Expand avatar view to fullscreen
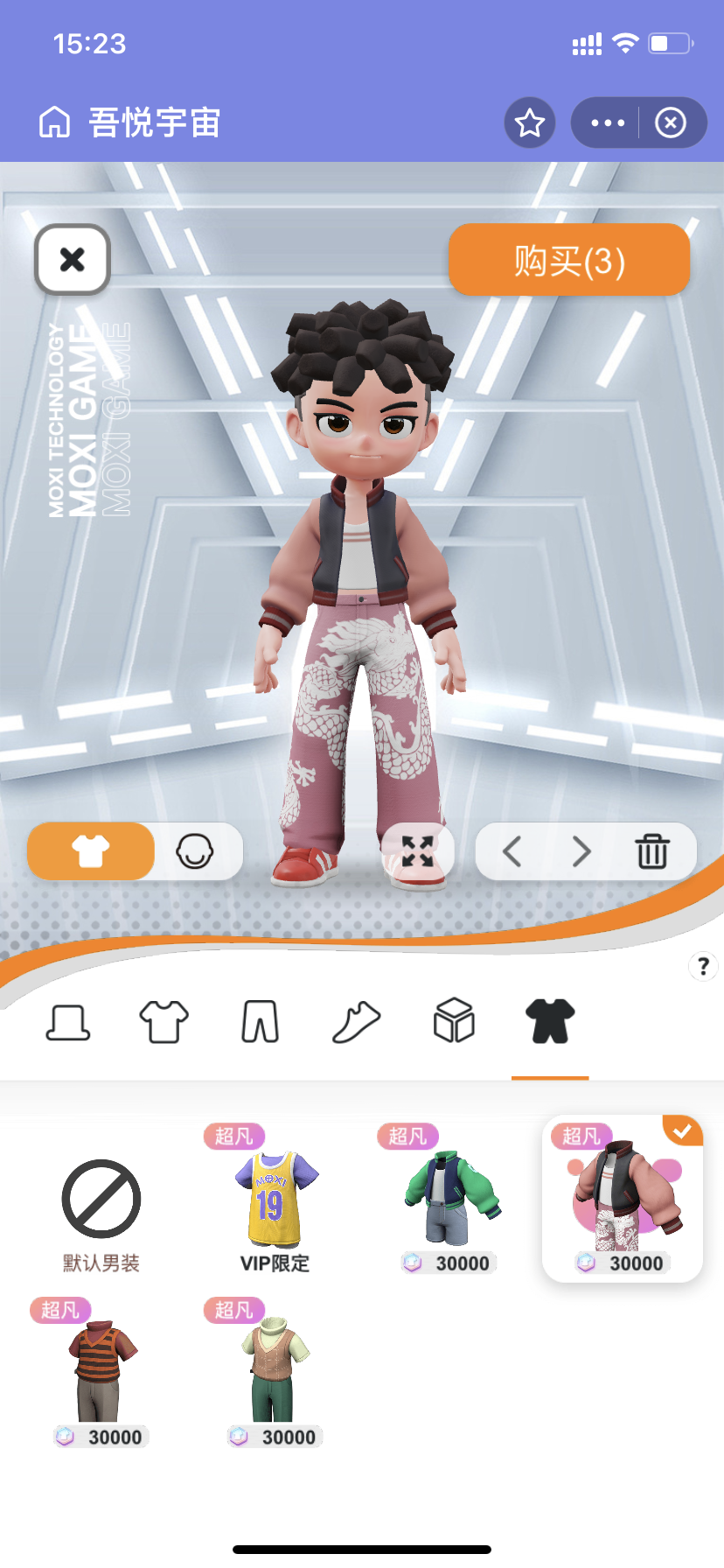 tap(418, 850)
